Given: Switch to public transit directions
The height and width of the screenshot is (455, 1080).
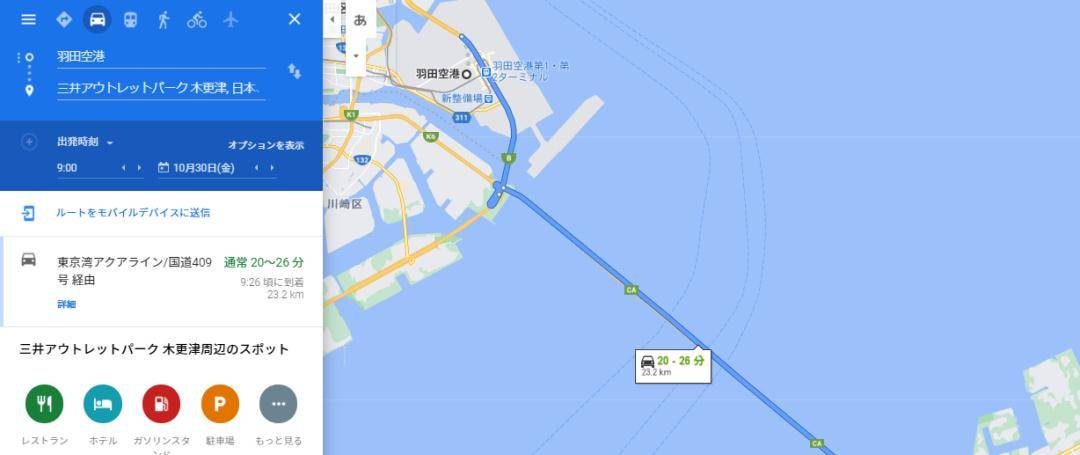Looking at the screenshot, I should tap(130, 19).
